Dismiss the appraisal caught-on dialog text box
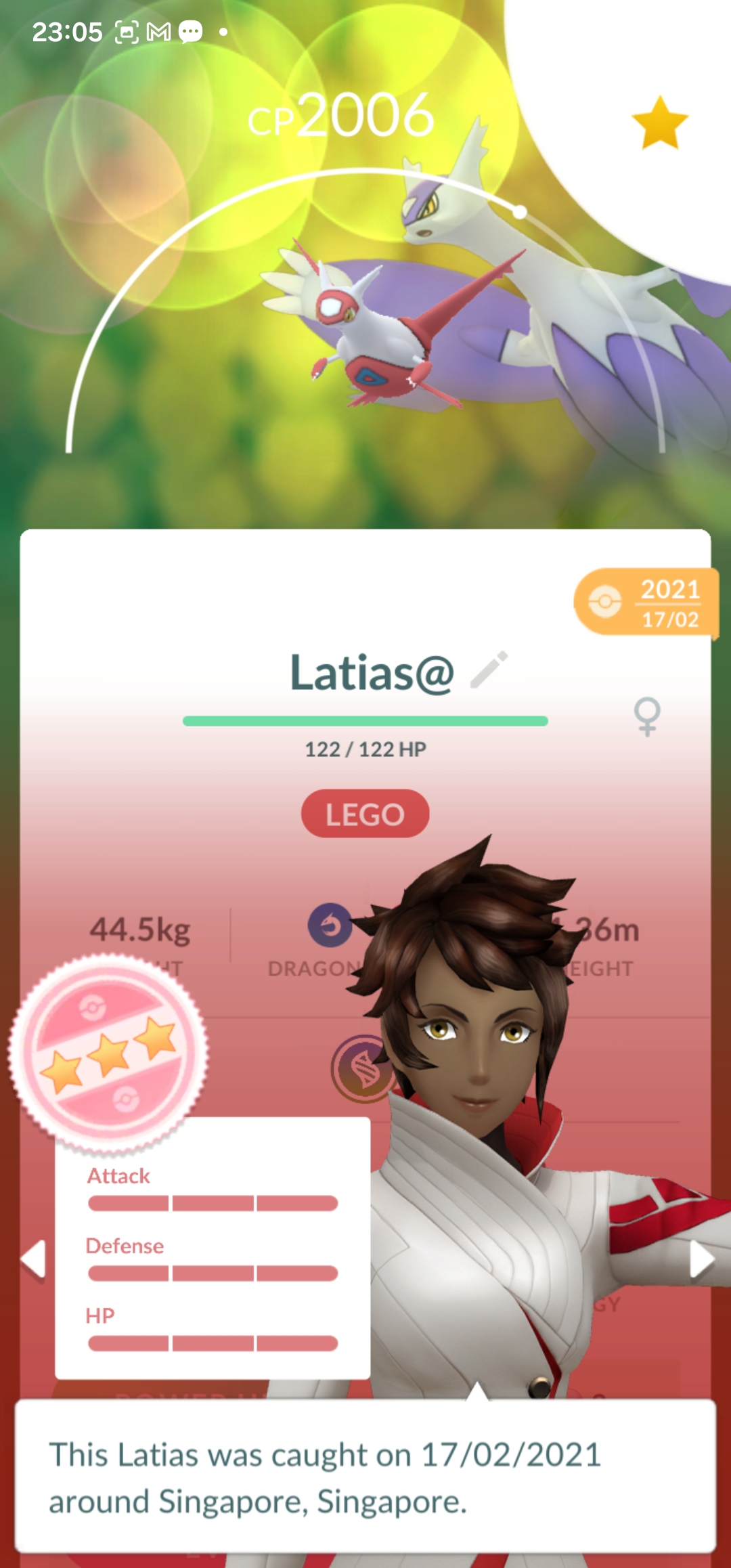This screenshot has height=1568, width=731. point(365,1477)
